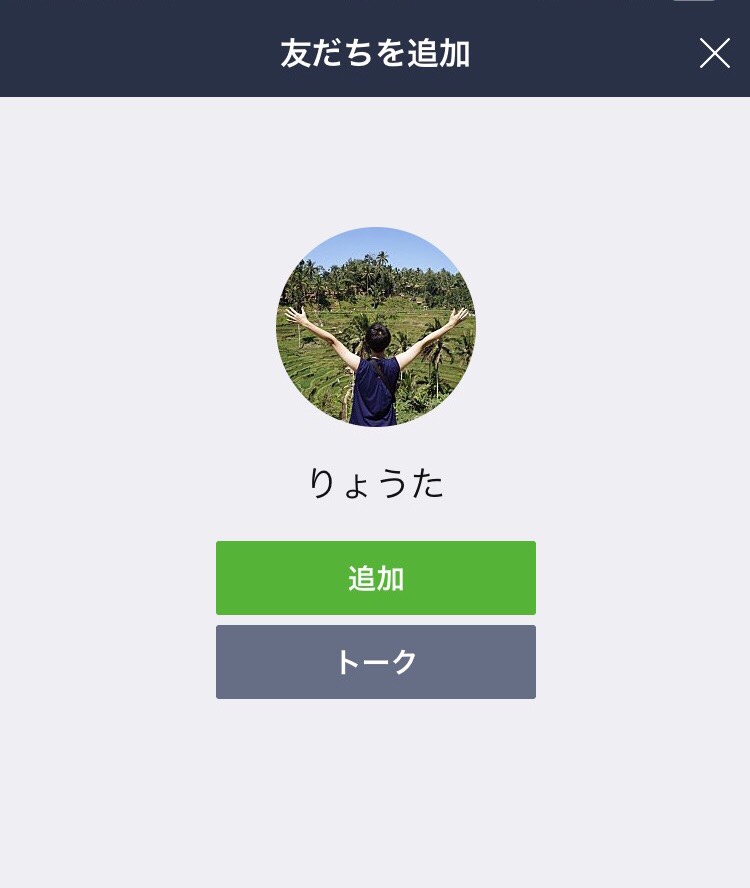The image size is (750, 888).
Task: Open conversation using the gray トーク button
Action: 375,661
